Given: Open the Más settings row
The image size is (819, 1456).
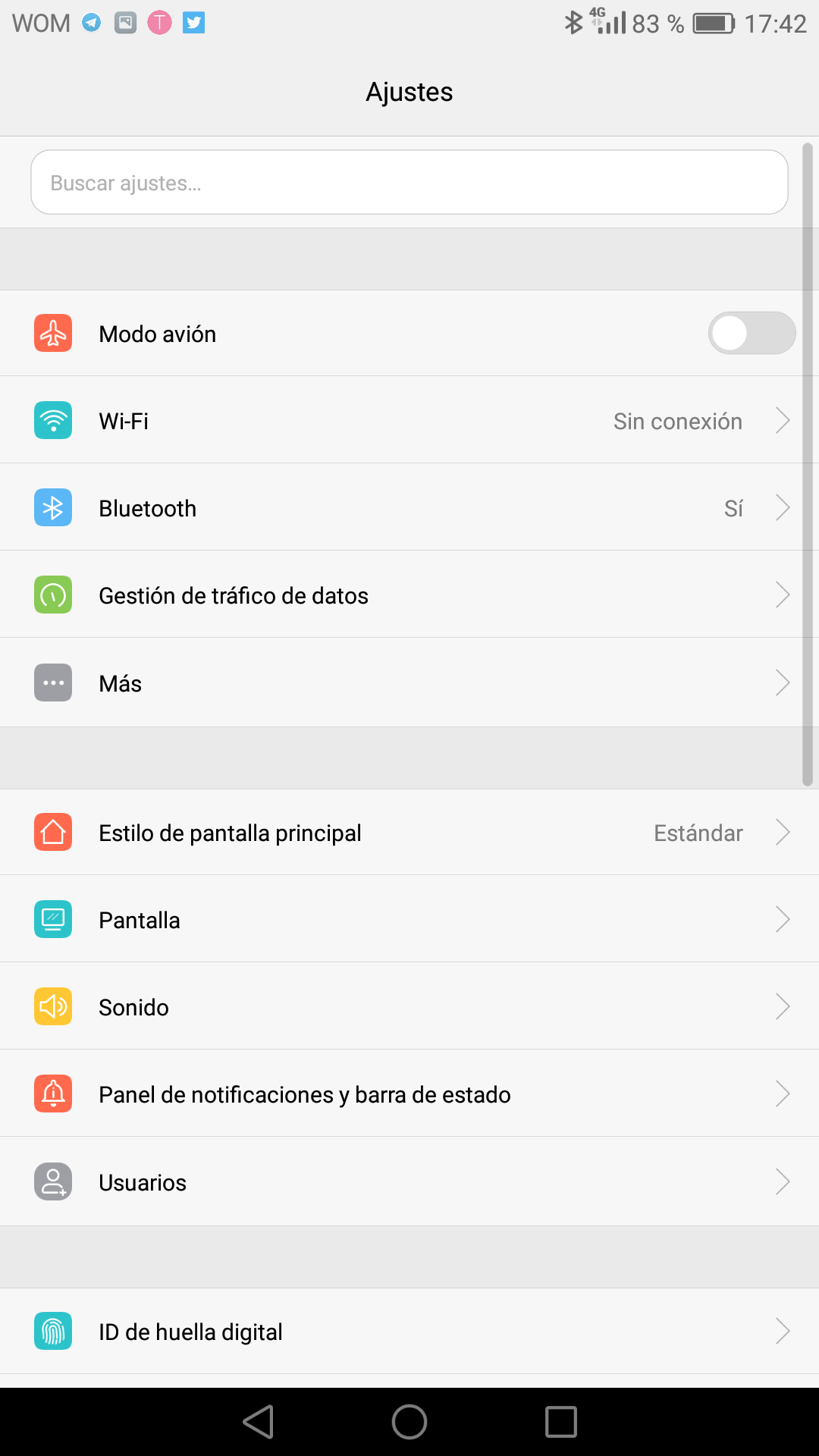Looking at the screenshot, I should coord(409,683).
